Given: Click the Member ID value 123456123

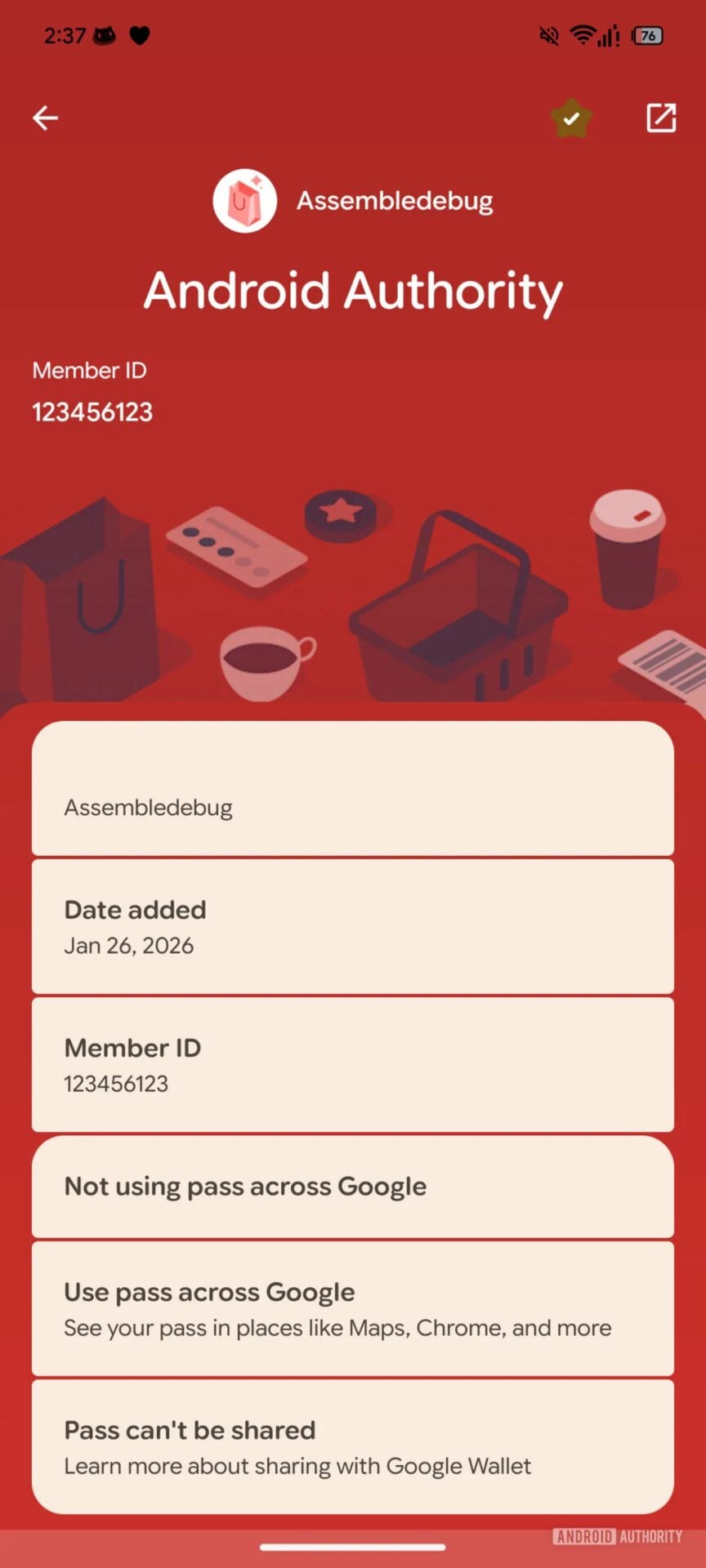Looking at the screenshot, I should [92, 411].
